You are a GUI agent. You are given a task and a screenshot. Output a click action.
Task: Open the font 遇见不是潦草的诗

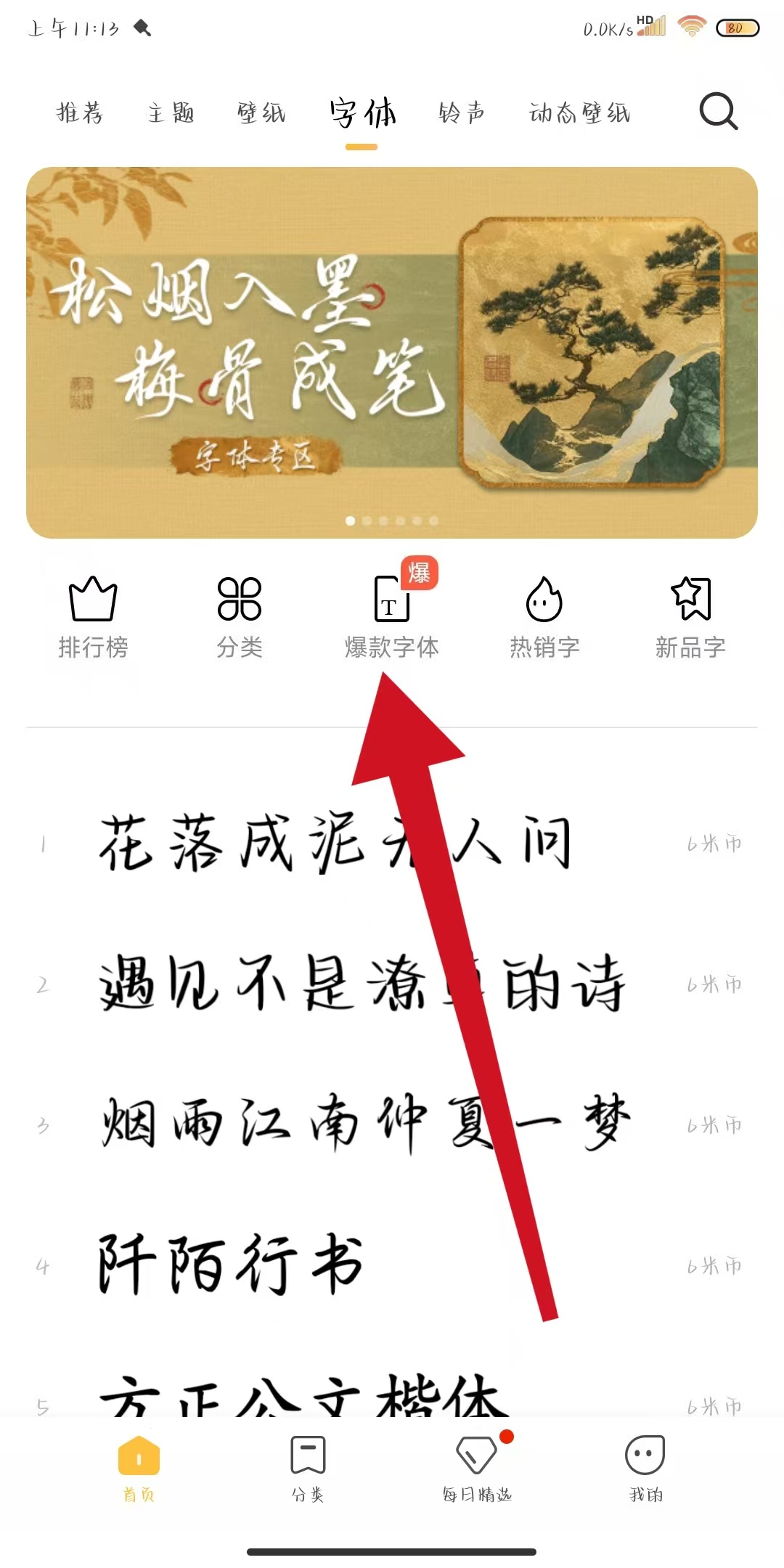click(x=290, y=984)
